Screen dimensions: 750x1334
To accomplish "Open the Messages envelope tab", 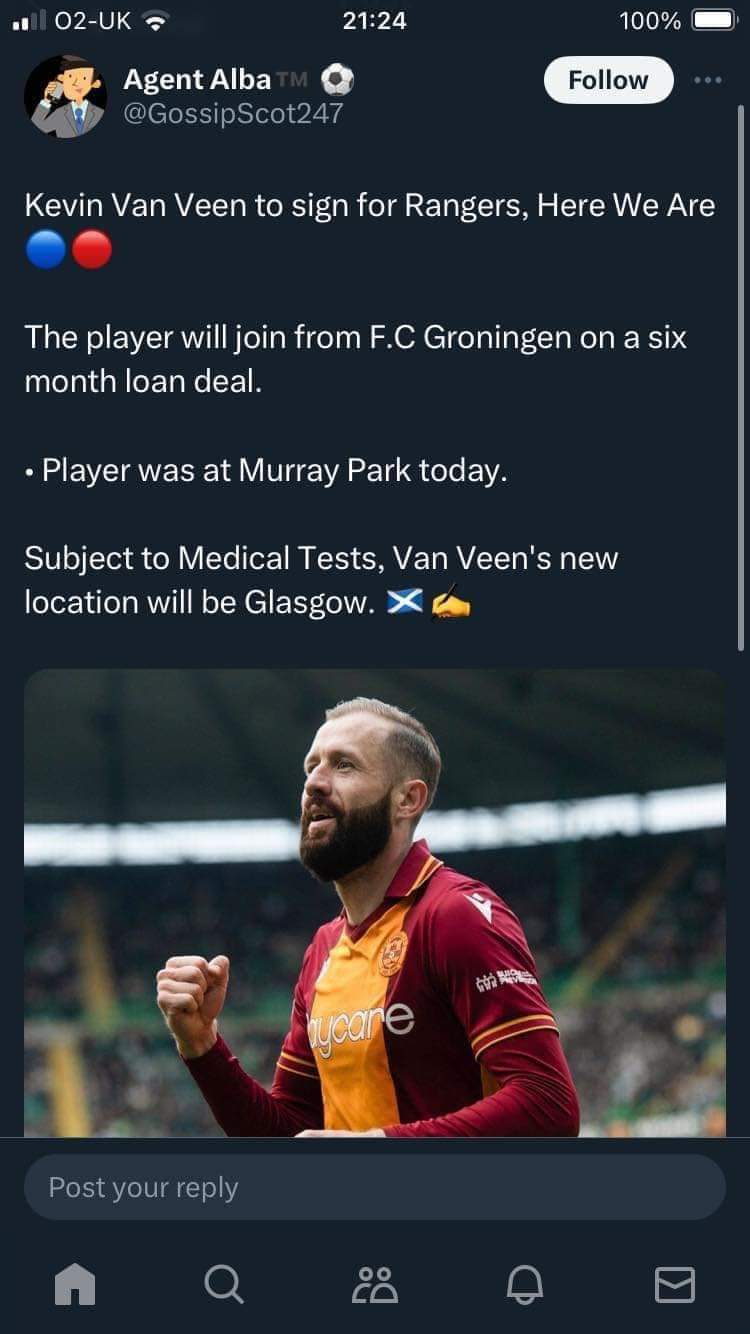I will [675, 1284].
